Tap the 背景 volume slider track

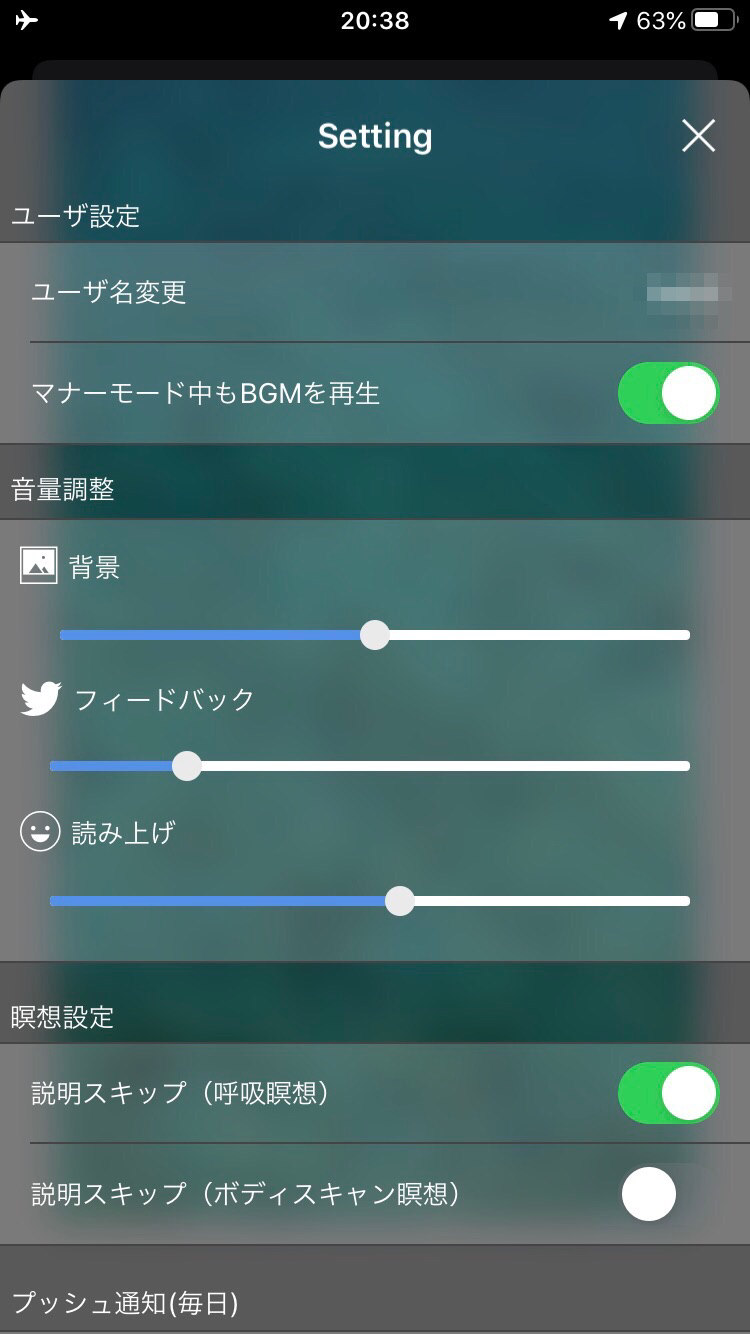[x=375, y=635]
